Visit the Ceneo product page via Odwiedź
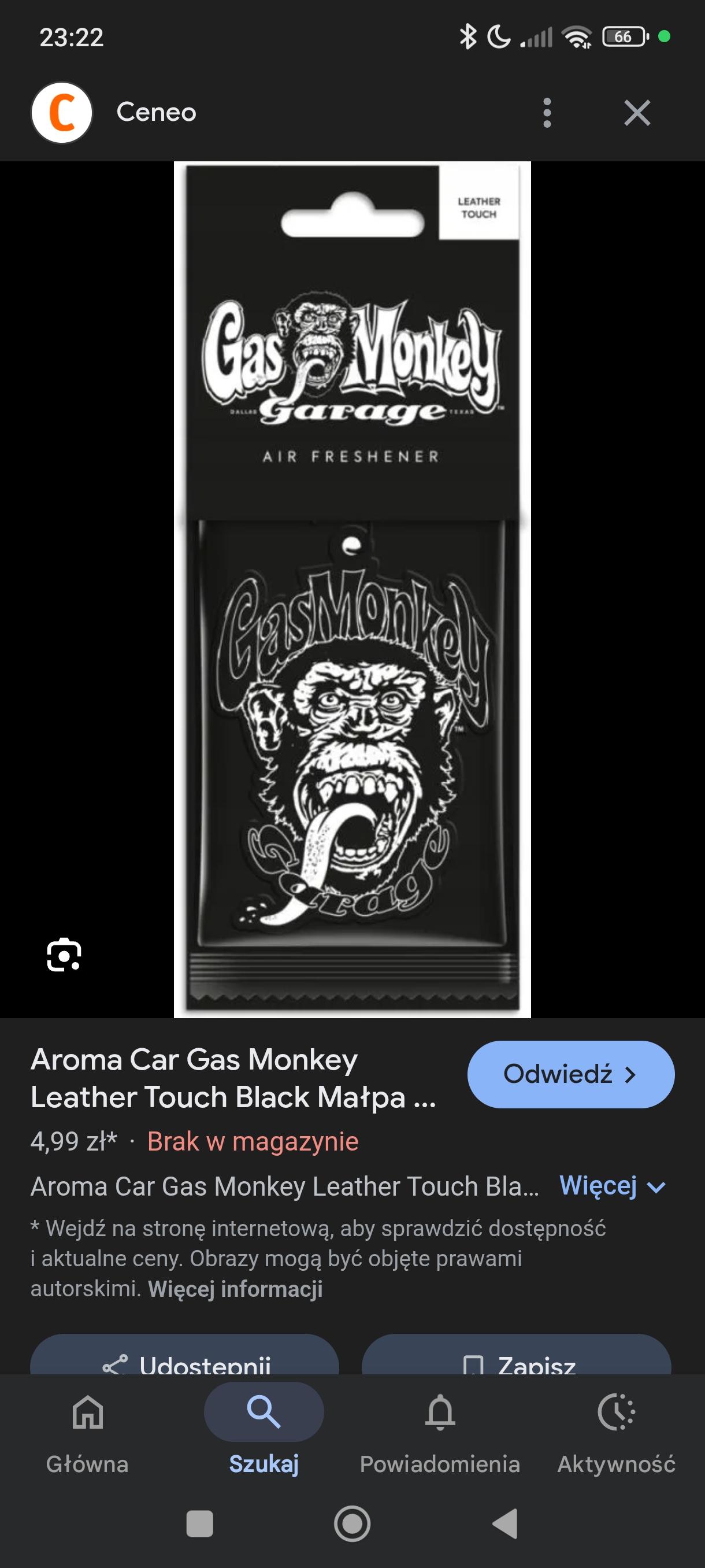The width and height of the screenshot is (705, 1568). pyautogui.click(x=570, y=1074)
